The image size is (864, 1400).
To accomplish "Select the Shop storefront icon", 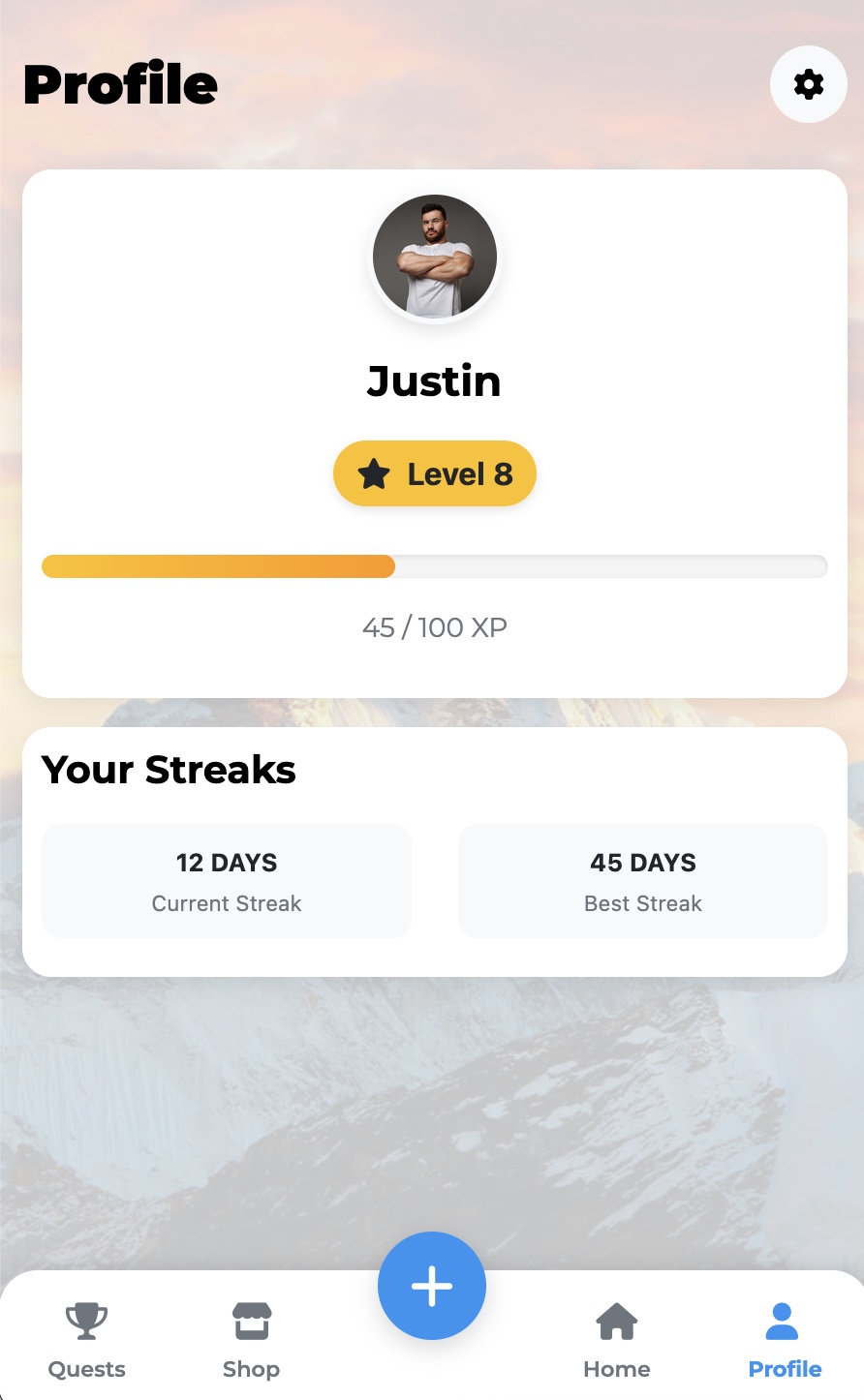I will coord(251,1319).
